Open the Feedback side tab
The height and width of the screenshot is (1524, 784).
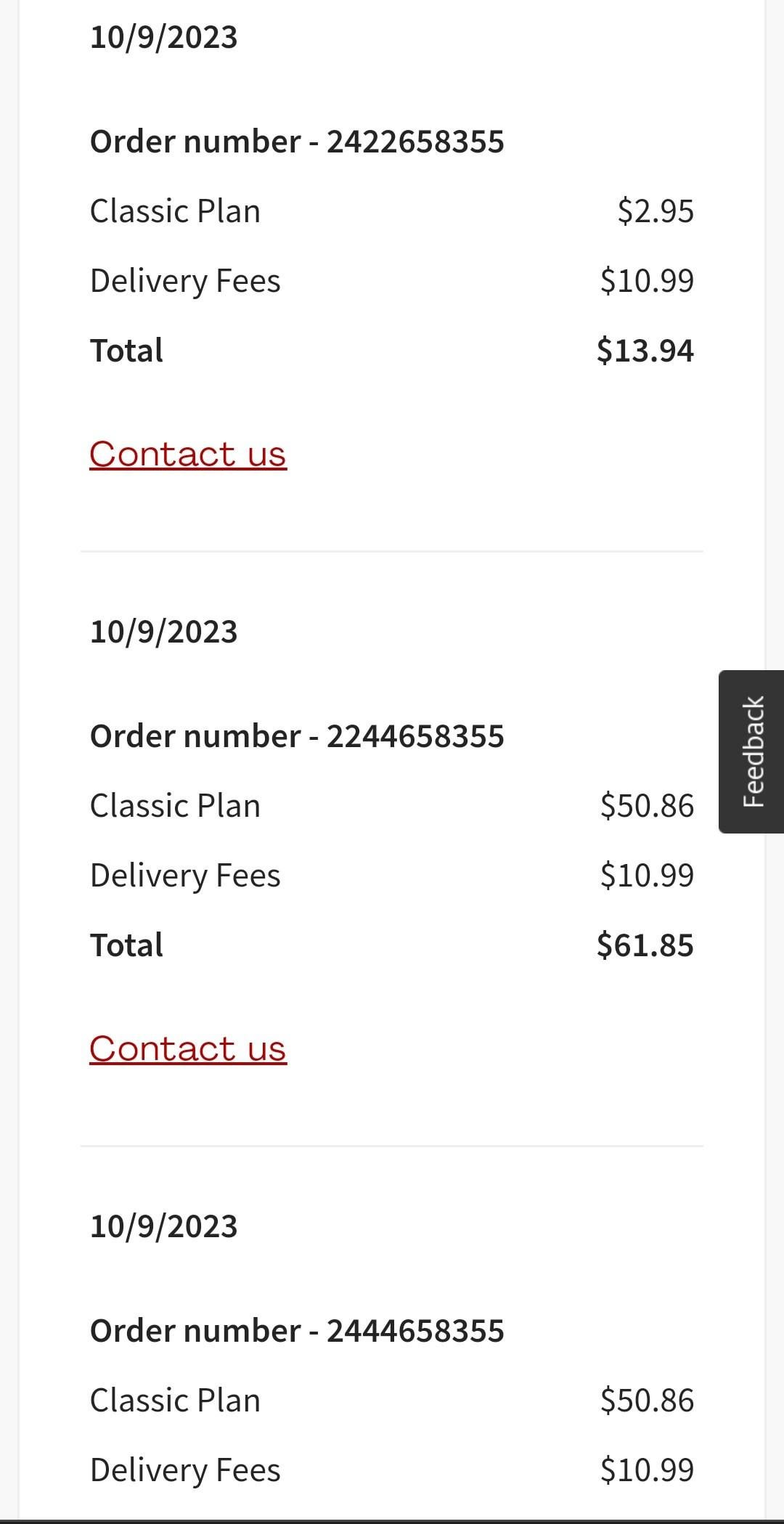pos(753,751)
